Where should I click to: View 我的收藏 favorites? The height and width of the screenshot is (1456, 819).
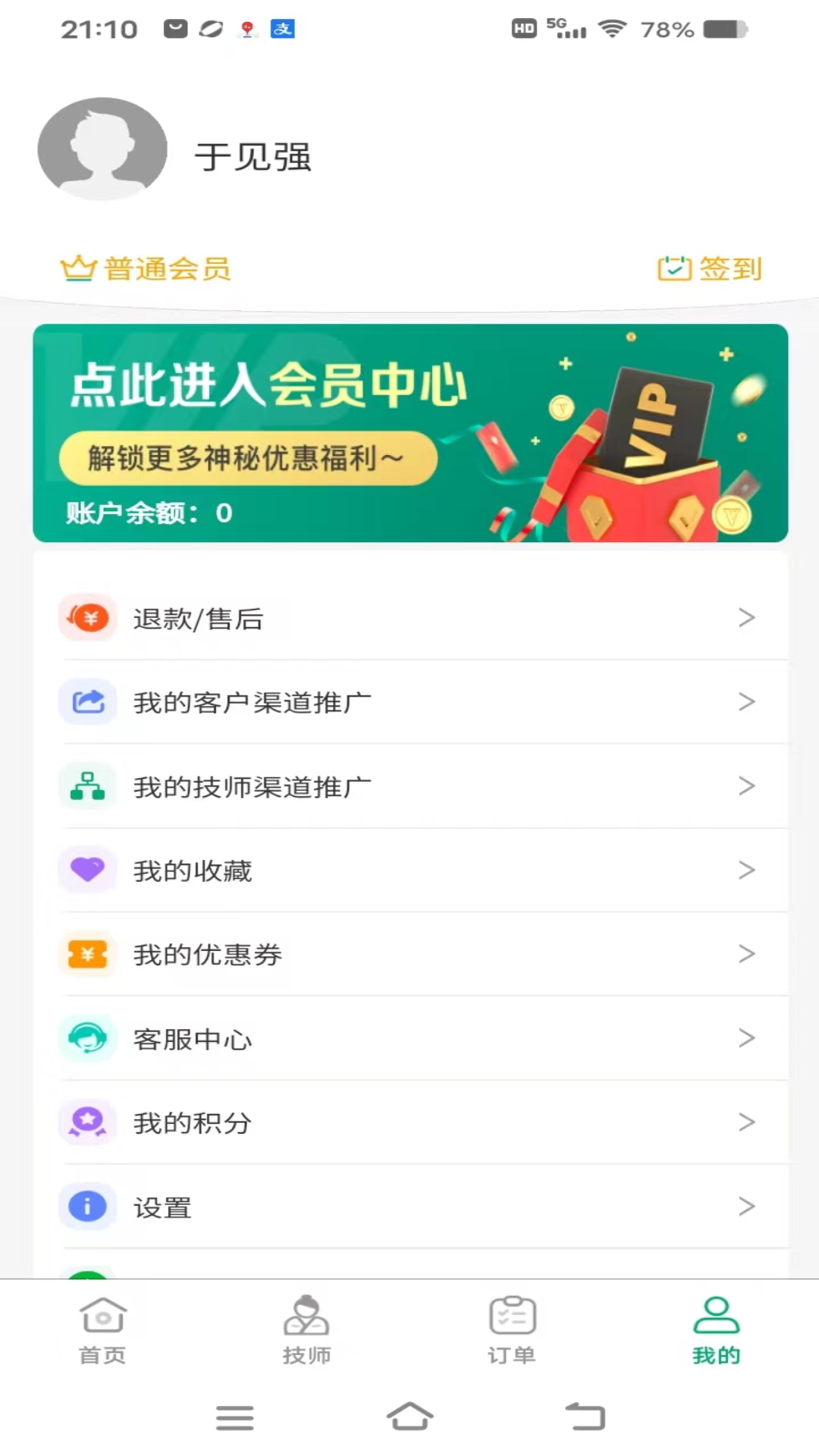tap(409, 871)
